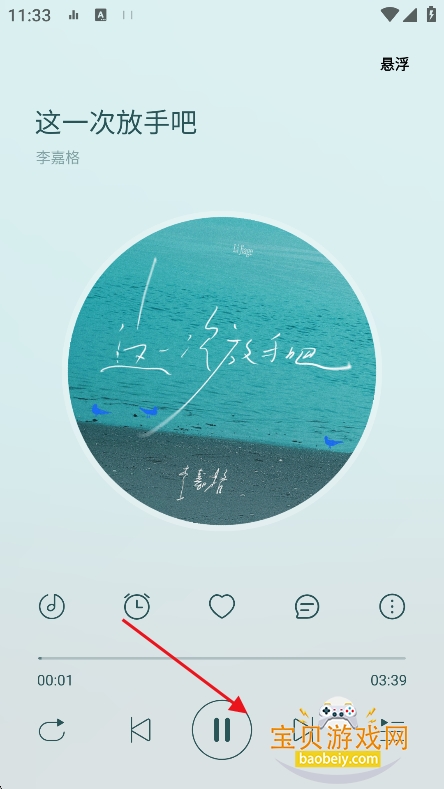Tap the 悬浮 floating window button
The image size is (444, 789).
pyautogui.click(x=395, y=64)
